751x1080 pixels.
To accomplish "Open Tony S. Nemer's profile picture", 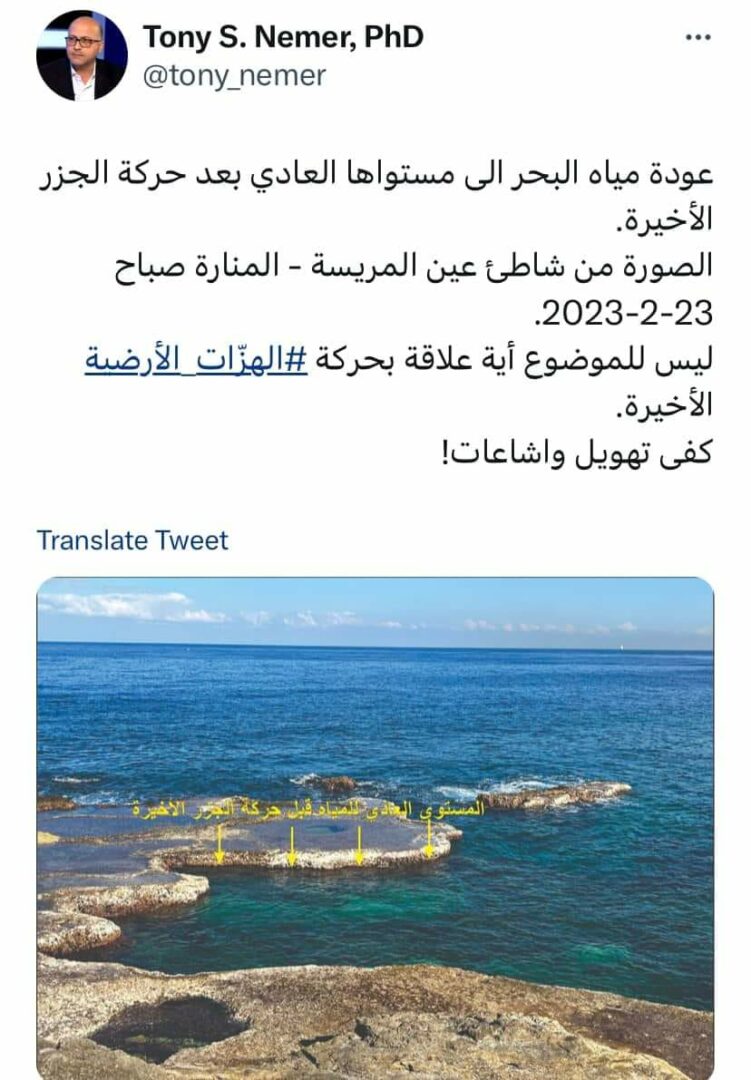I will (x=82, y=56).
